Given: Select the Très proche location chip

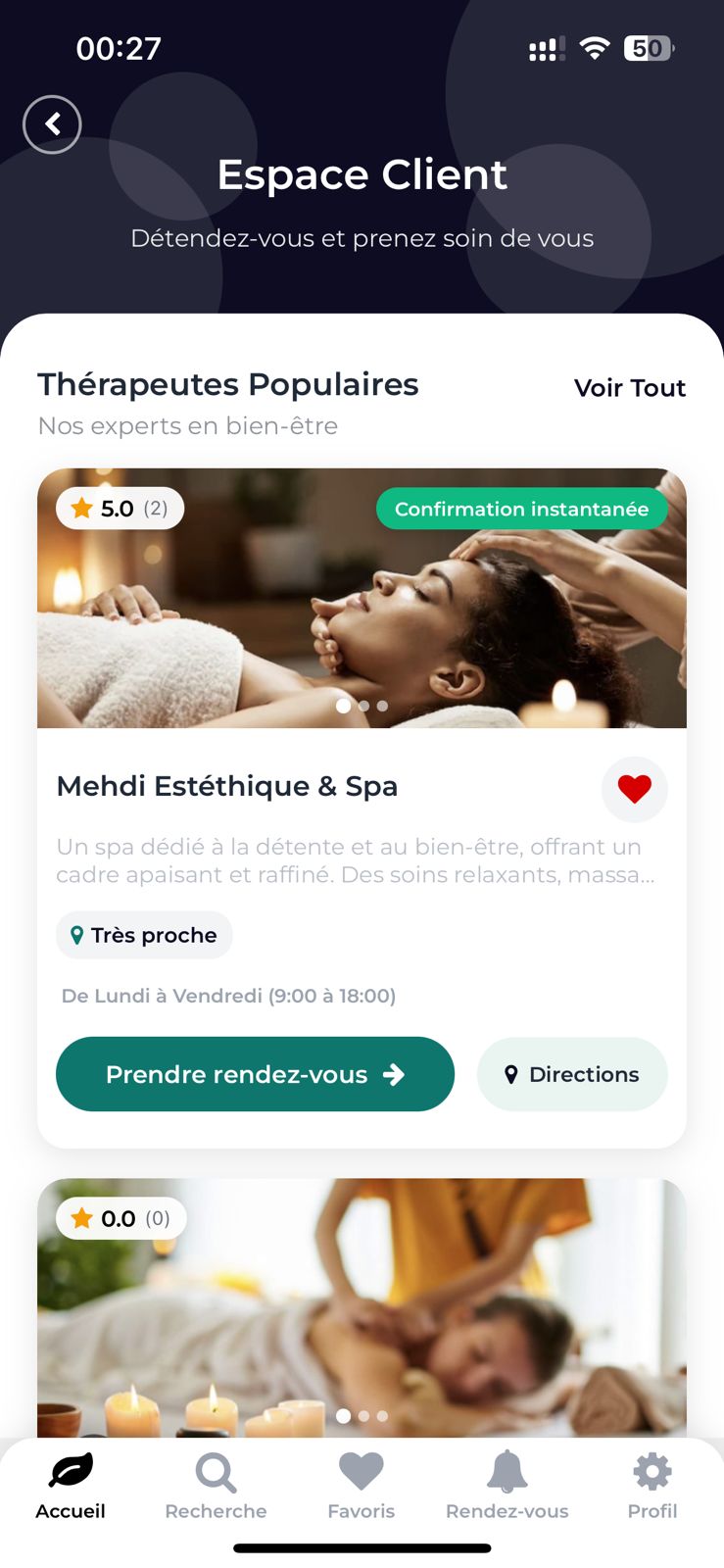Looking at the screenshot, I should (x=144, y=935).
